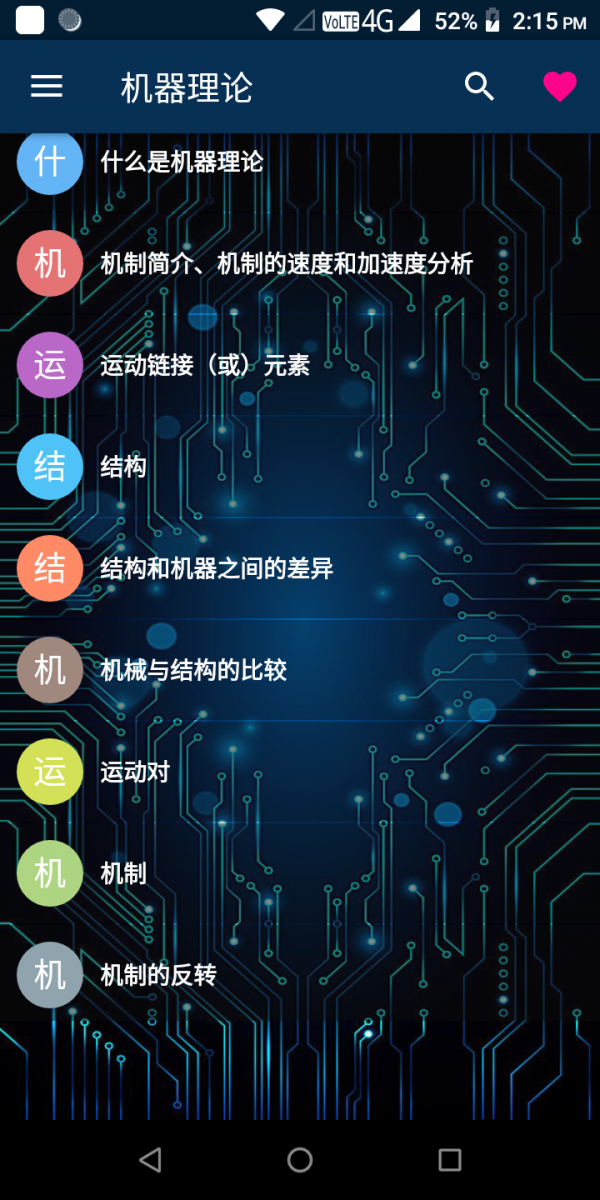
Task: Open favorites with the pink heart
Action: pyautogui.click(x=560, y=87)
